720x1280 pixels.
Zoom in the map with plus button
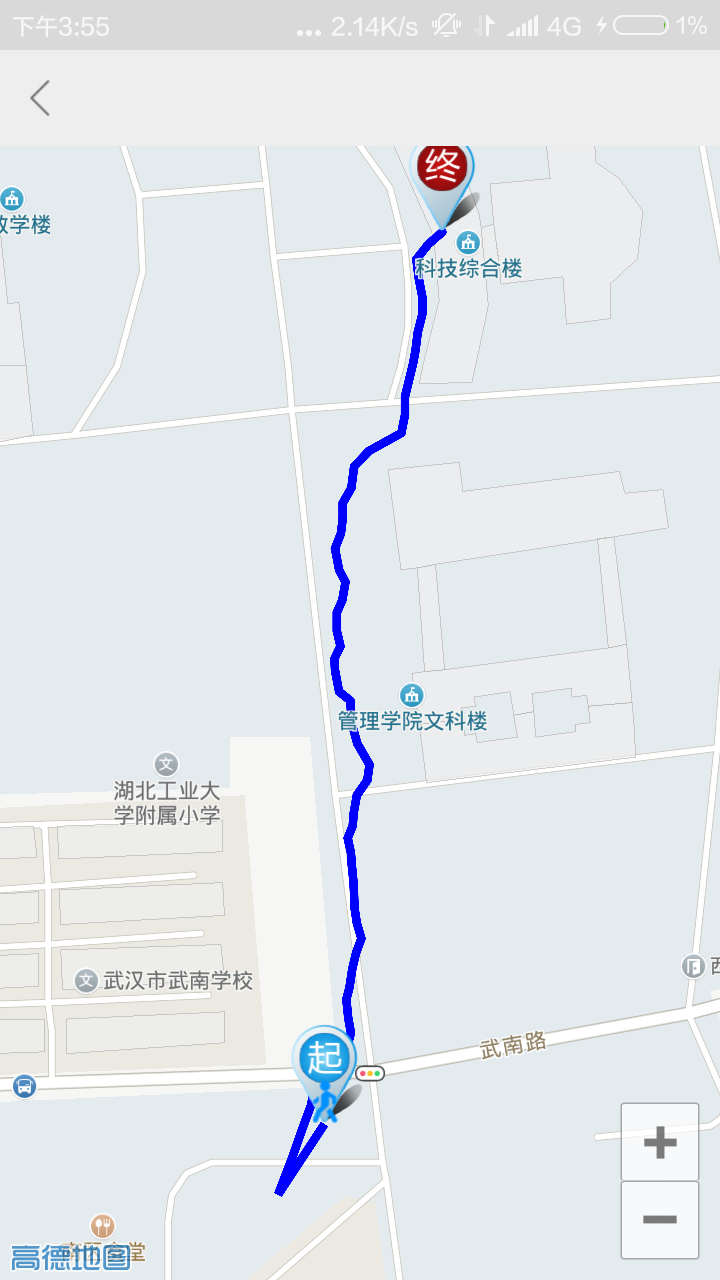click(x=659, y=1142)
